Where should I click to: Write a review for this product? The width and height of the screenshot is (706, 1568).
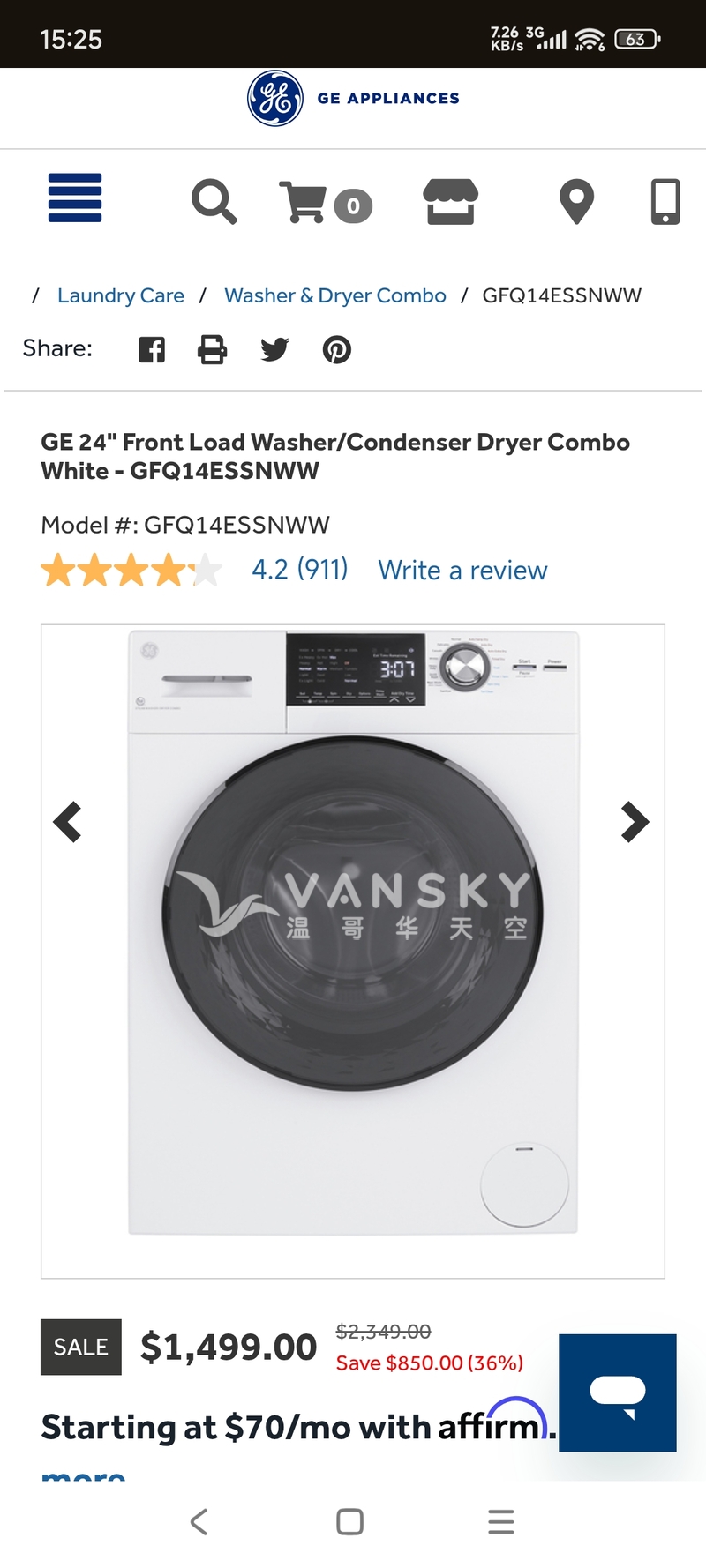[462, 571]
